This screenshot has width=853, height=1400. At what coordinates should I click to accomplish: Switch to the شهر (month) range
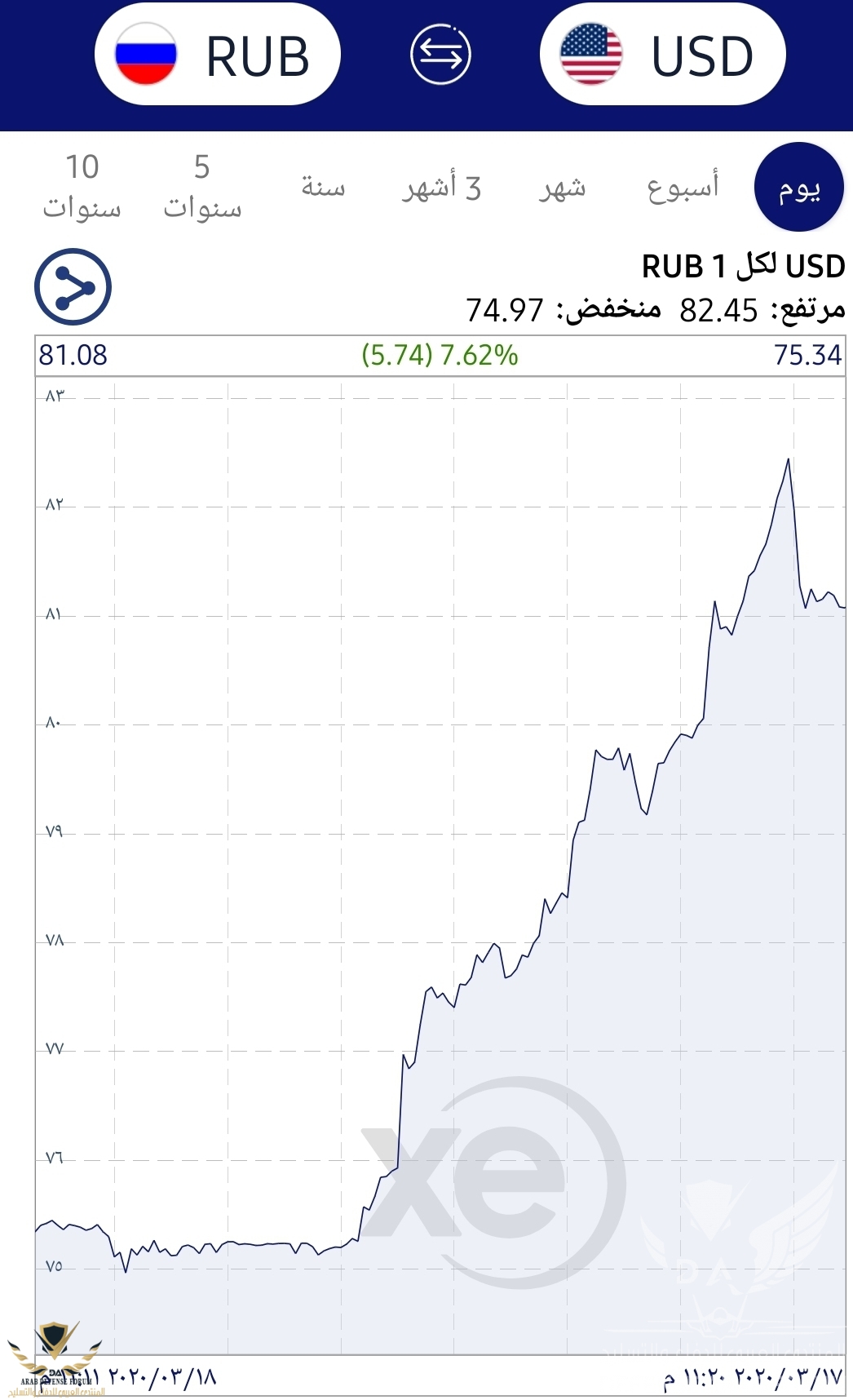click(x=562, y=188)
